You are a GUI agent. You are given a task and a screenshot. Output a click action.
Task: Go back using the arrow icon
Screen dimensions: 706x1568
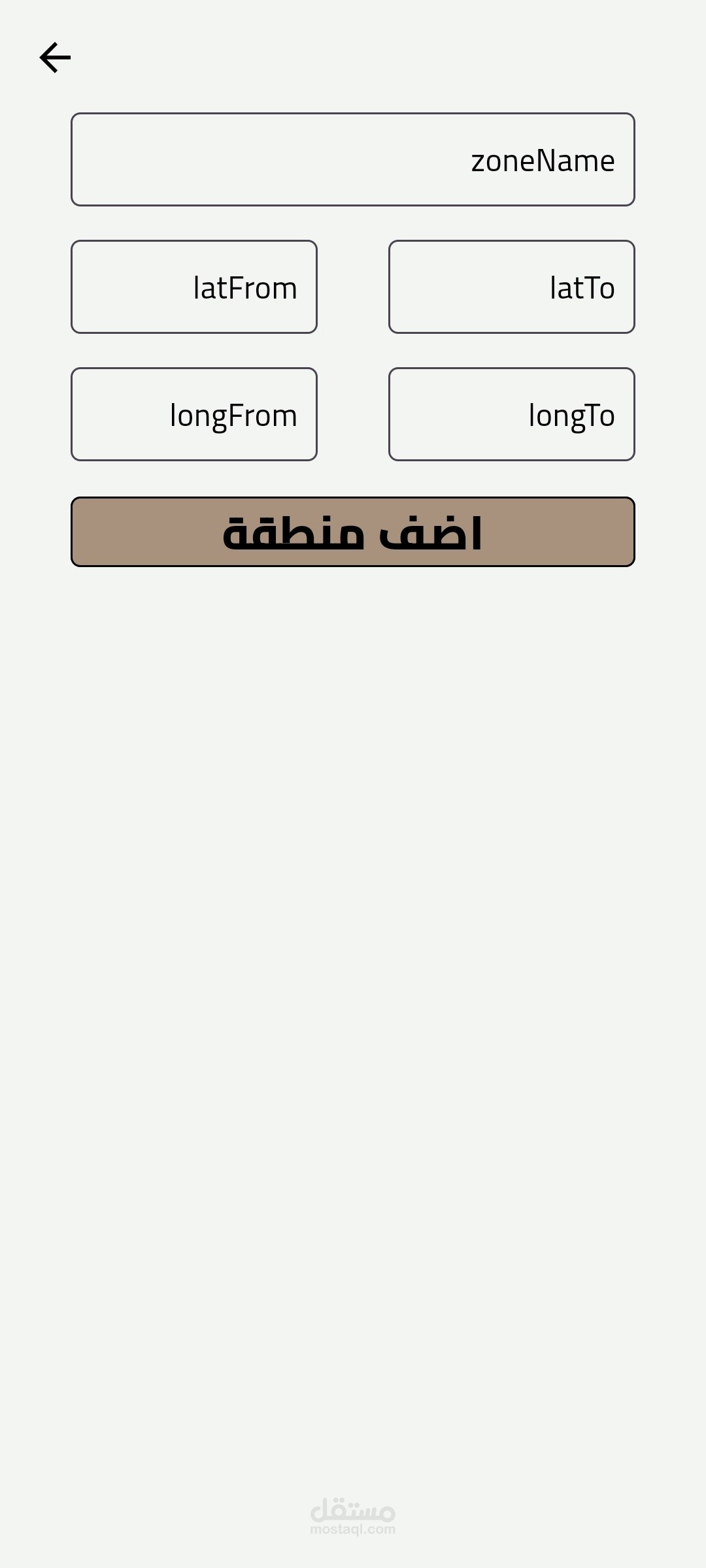tap(55, 57)
